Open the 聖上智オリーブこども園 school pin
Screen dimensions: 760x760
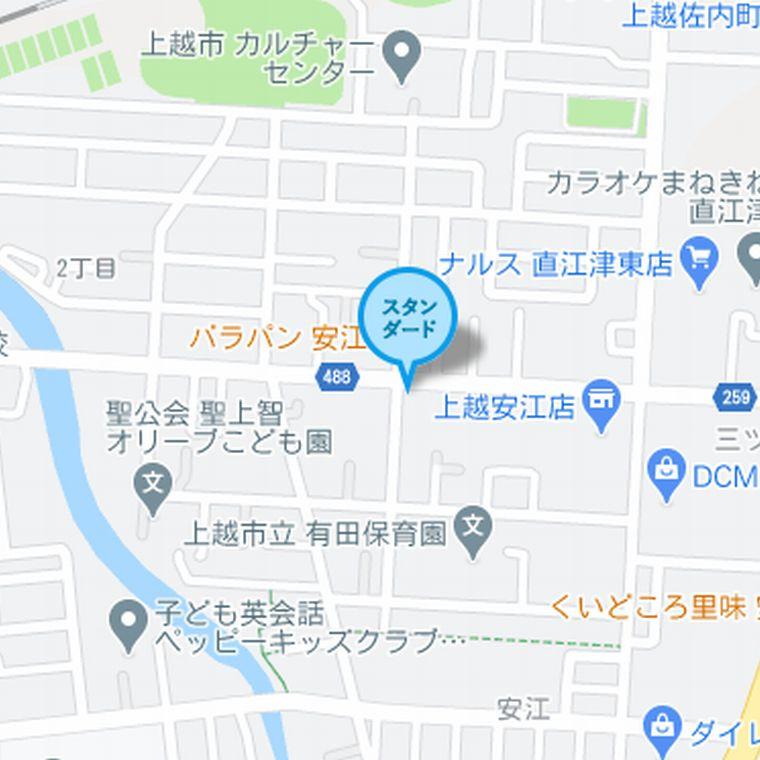click(x=152, y=486)
